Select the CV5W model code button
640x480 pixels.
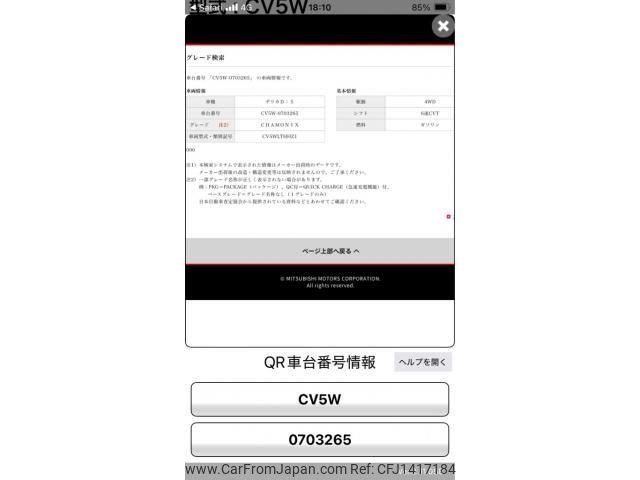tap(320, 400)
